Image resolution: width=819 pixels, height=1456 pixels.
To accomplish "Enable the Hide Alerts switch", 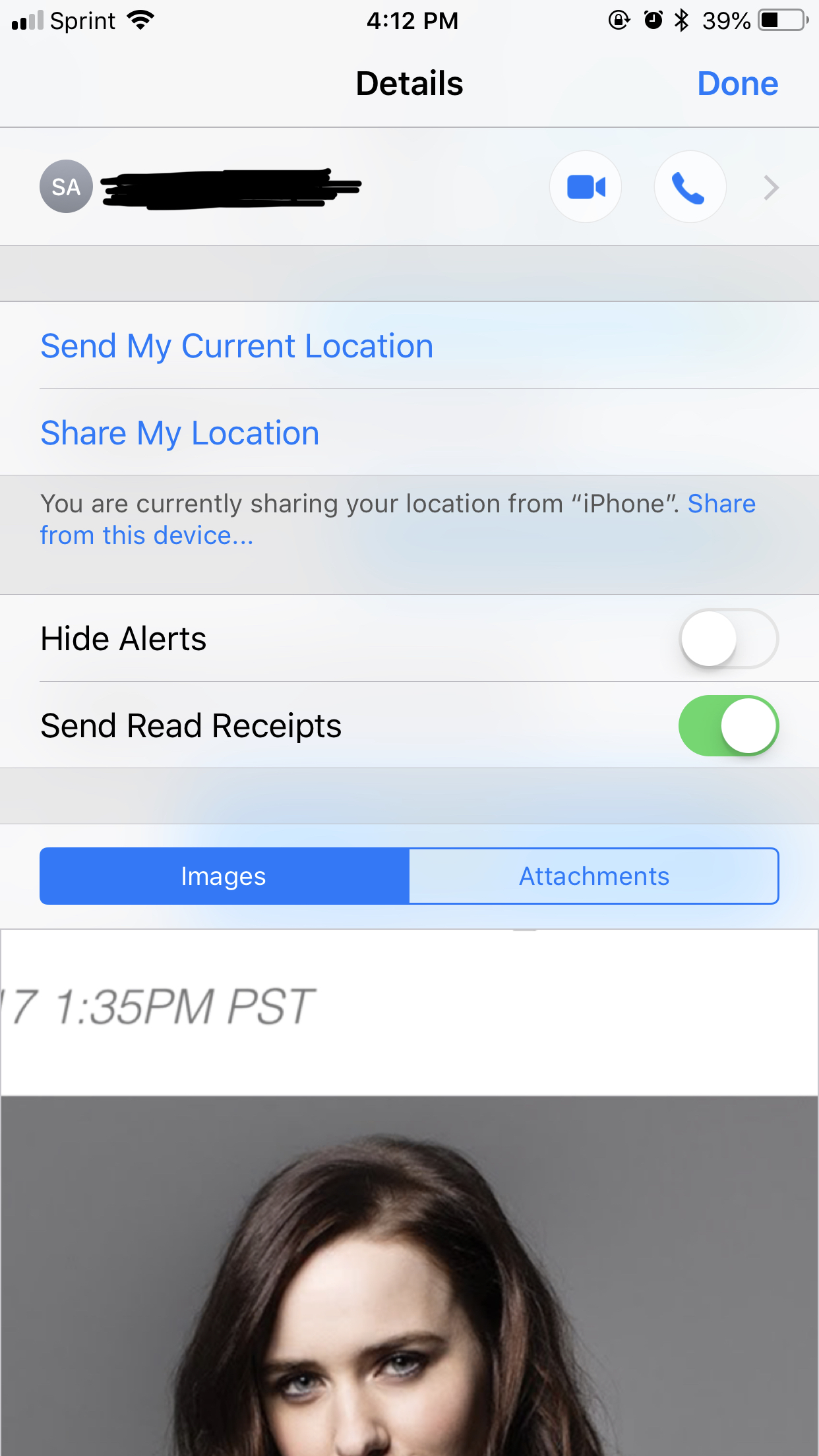I will 729,638.
